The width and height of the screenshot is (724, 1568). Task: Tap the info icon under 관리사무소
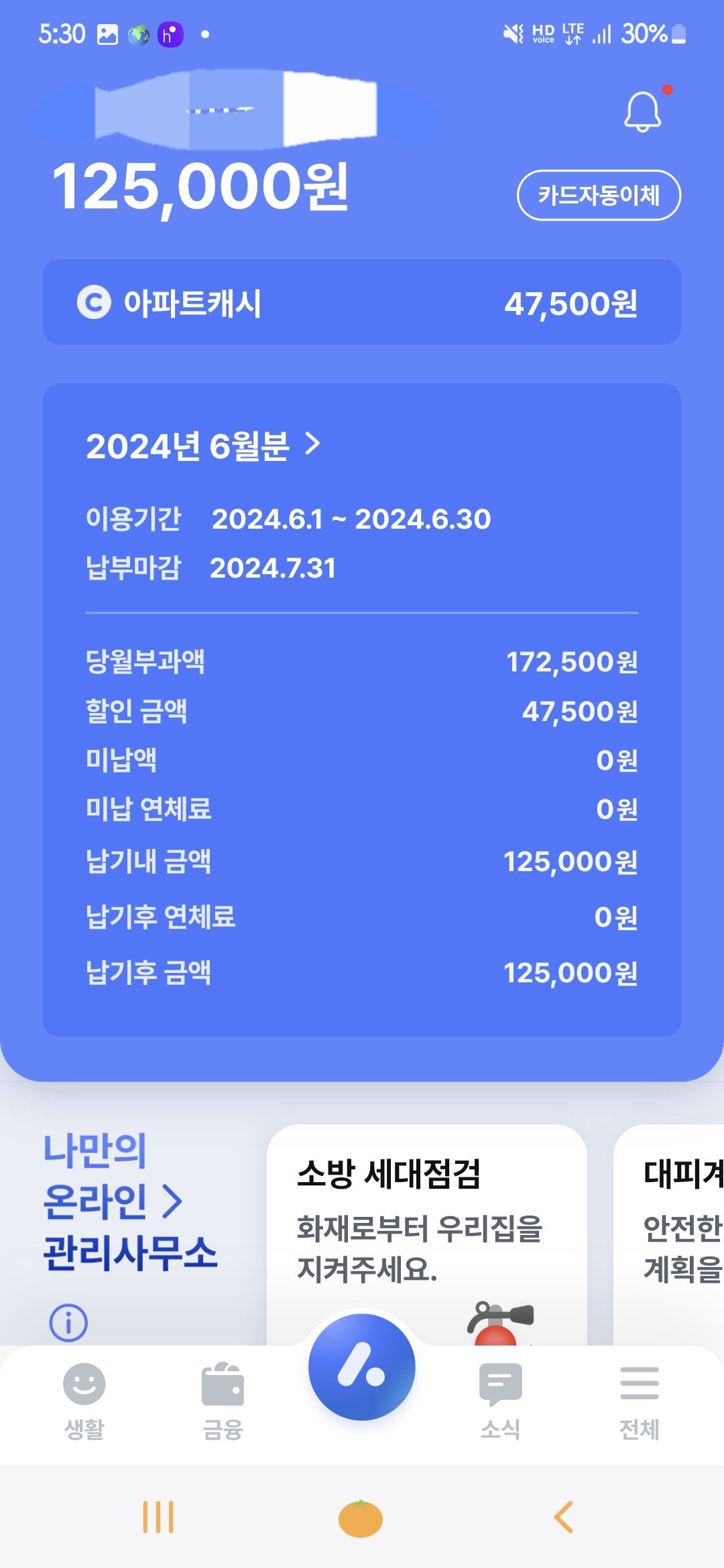(68, 1323)
